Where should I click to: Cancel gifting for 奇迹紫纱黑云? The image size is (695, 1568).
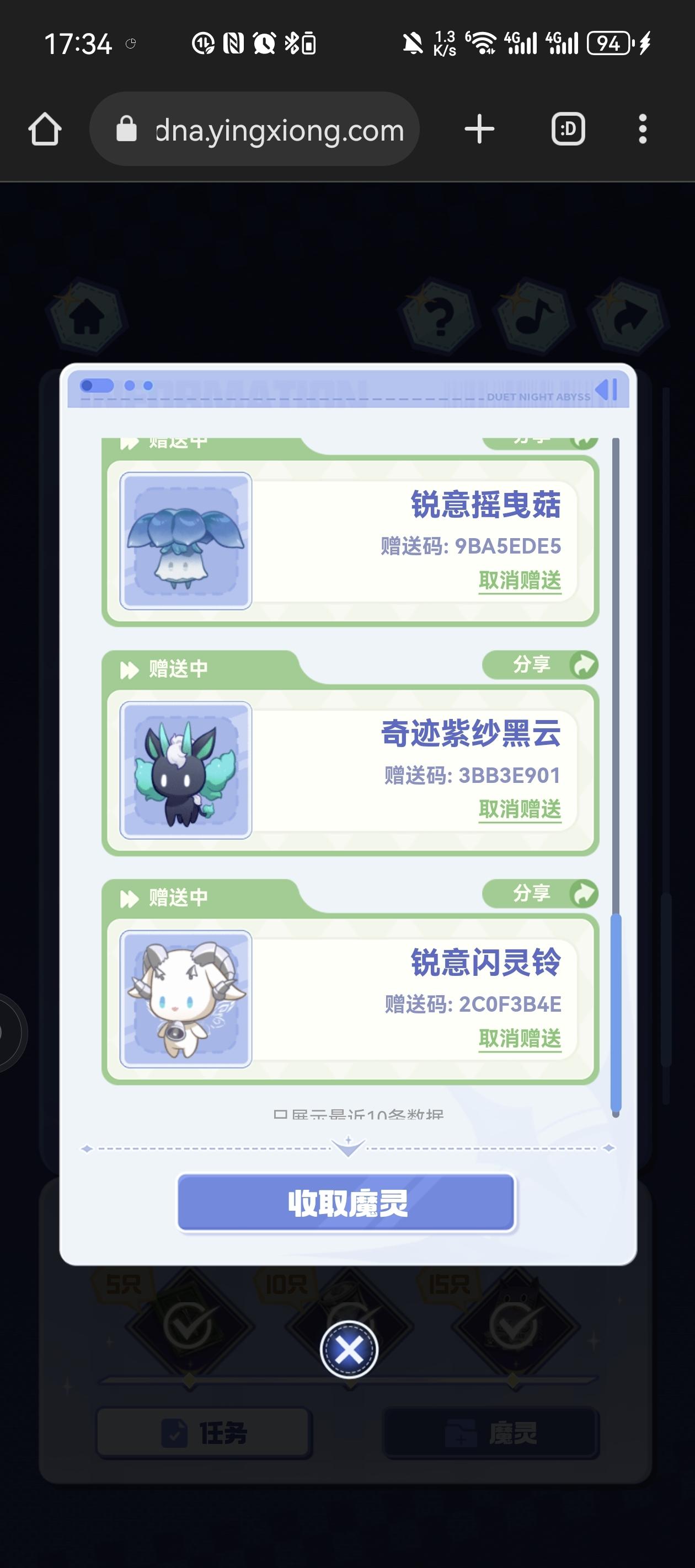click(520, 809)
